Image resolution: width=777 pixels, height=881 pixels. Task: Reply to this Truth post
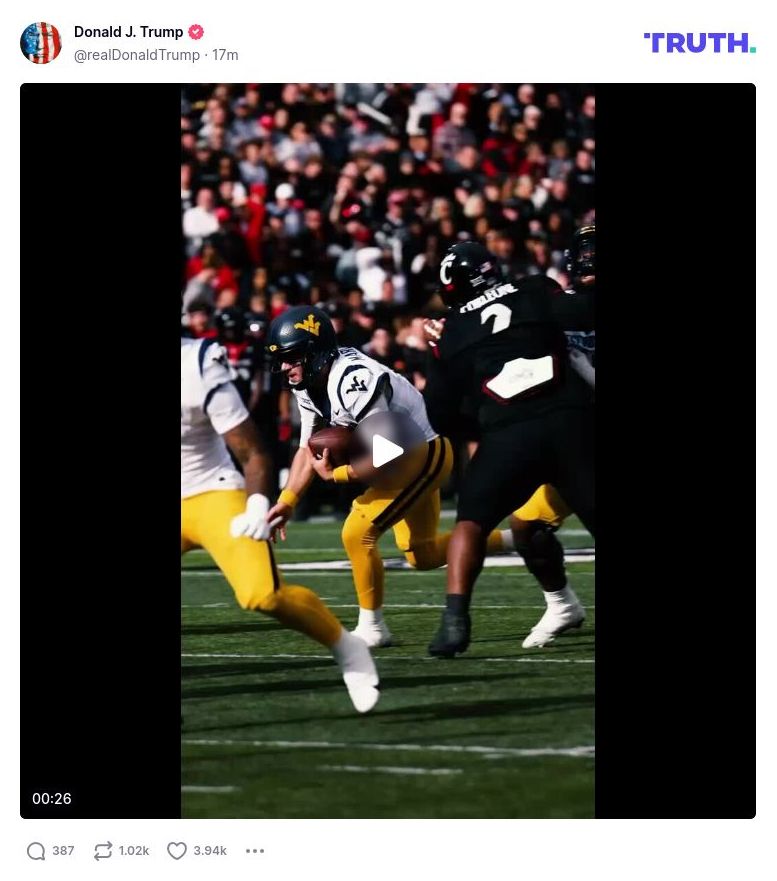coord(37,851)
